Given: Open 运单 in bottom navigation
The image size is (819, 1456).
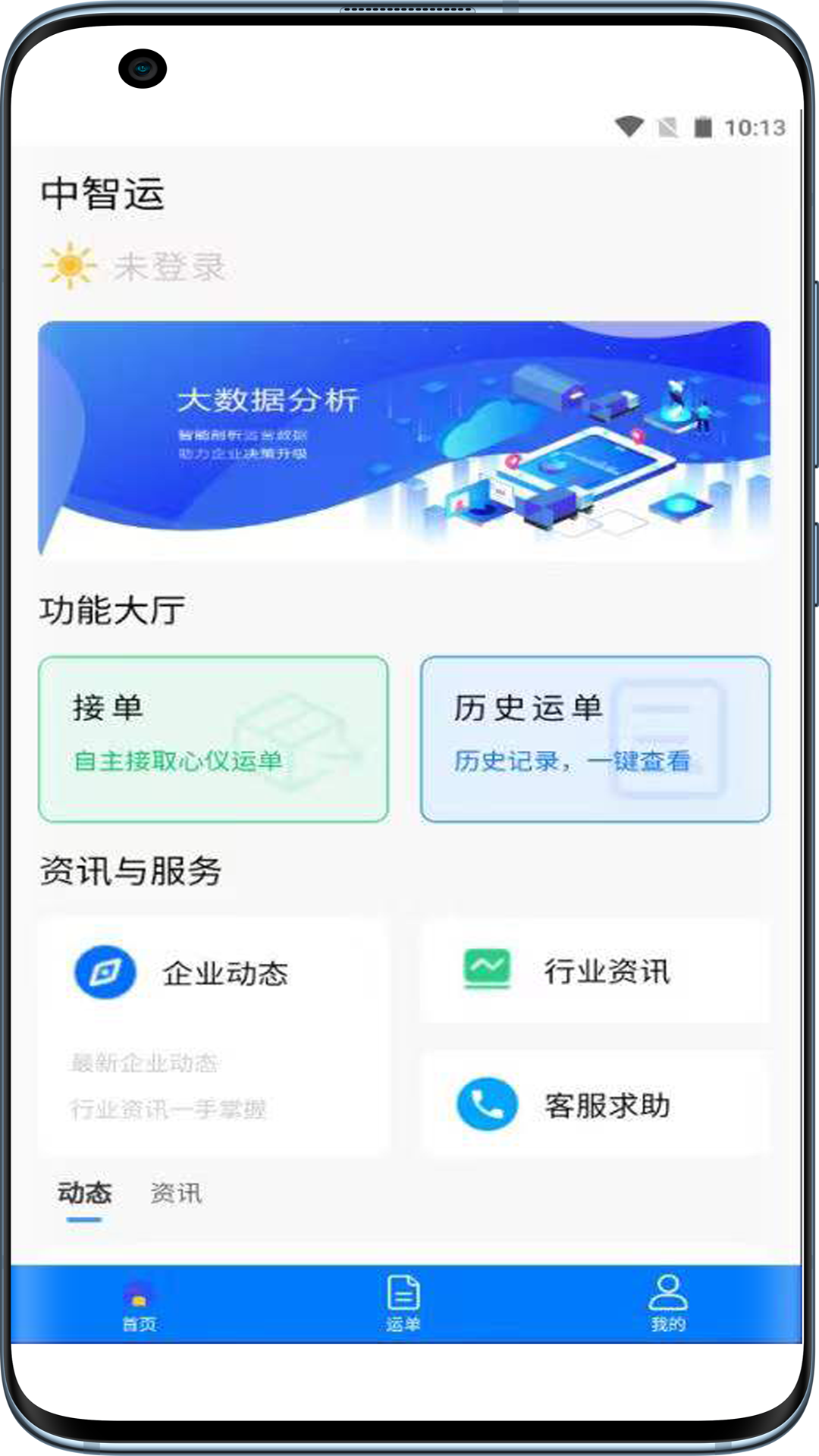Looking at the screenshot, I should coord(403,1304).
